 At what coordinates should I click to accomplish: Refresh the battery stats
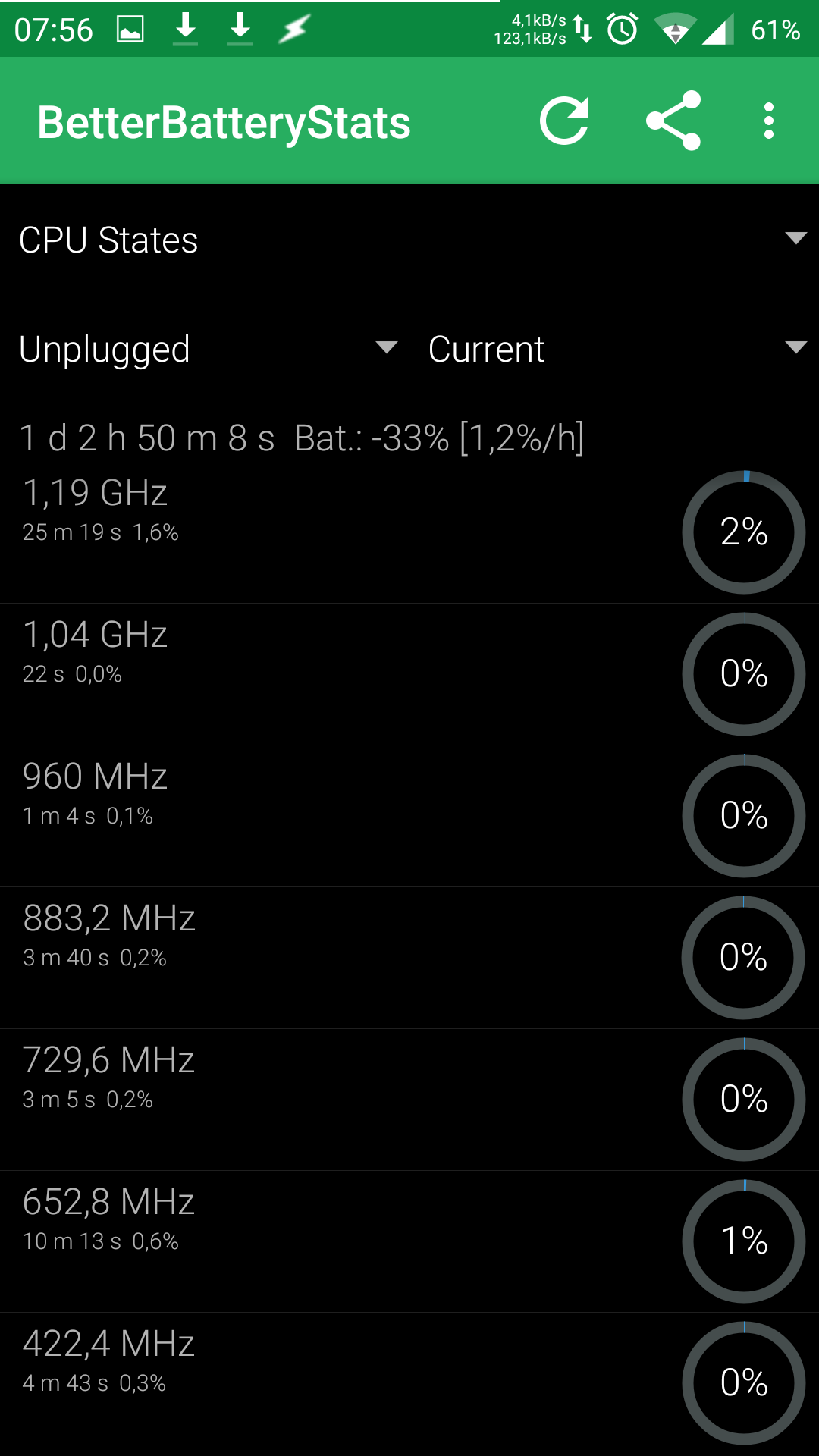pos(564,121)
